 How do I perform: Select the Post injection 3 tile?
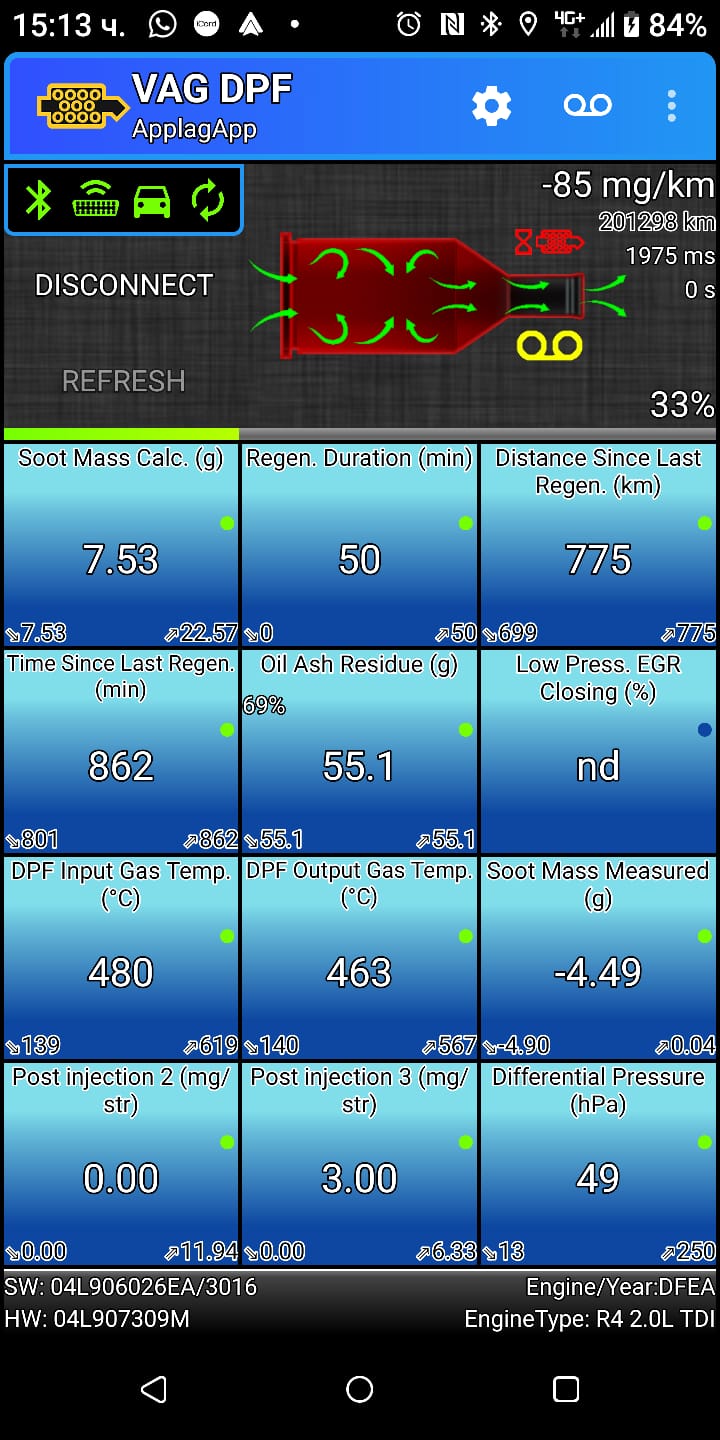click(359, 1163)
